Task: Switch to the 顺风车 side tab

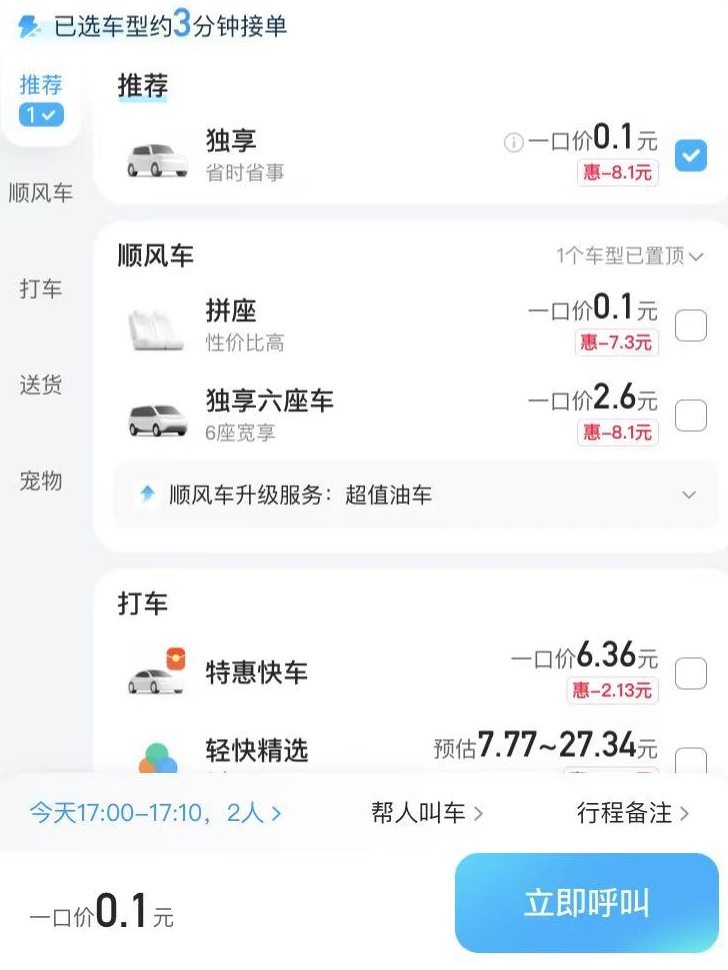Action: click(x=41, y=193)
